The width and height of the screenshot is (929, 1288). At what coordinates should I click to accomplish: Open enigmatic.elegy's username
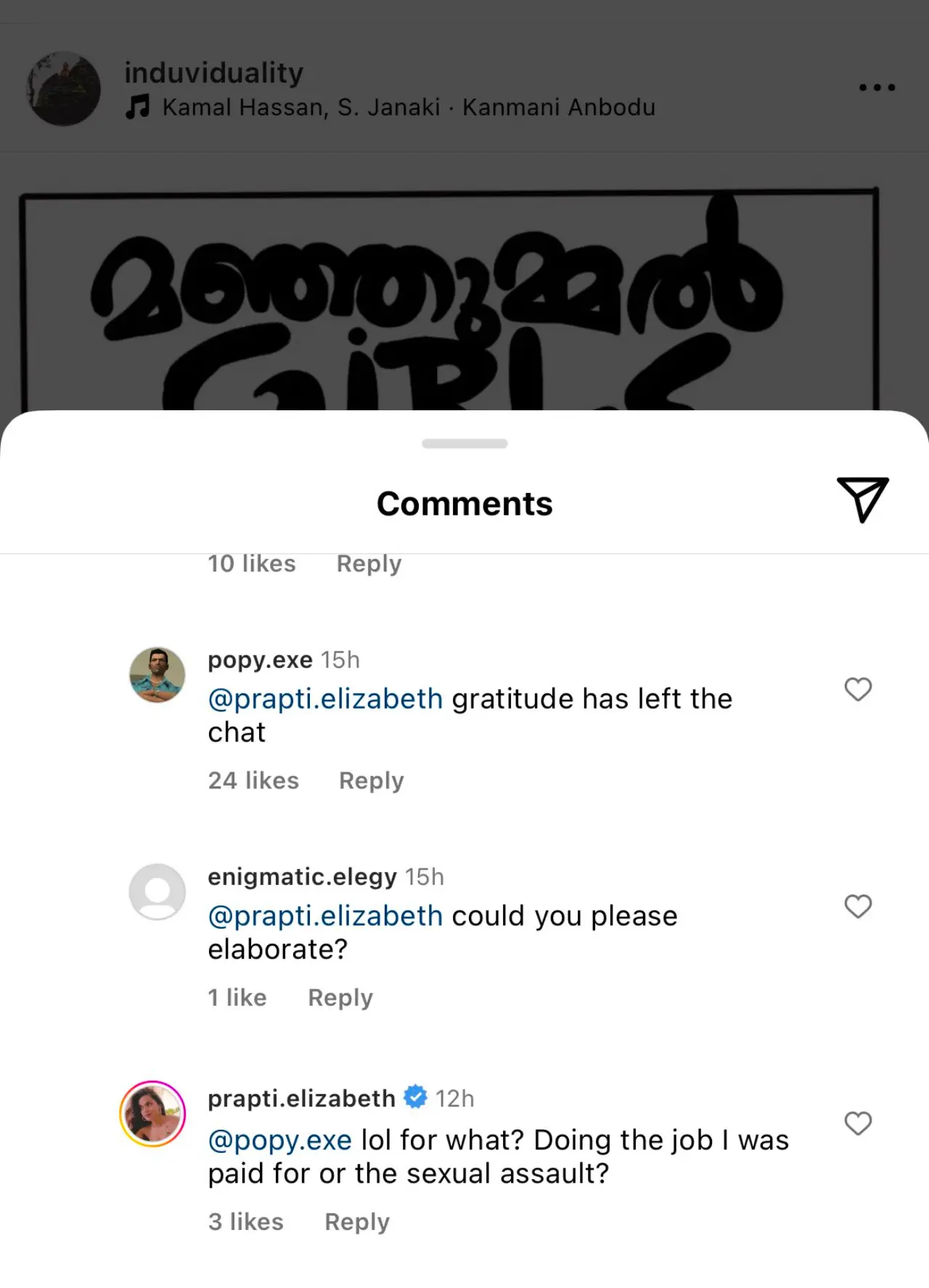click(302, 877)
